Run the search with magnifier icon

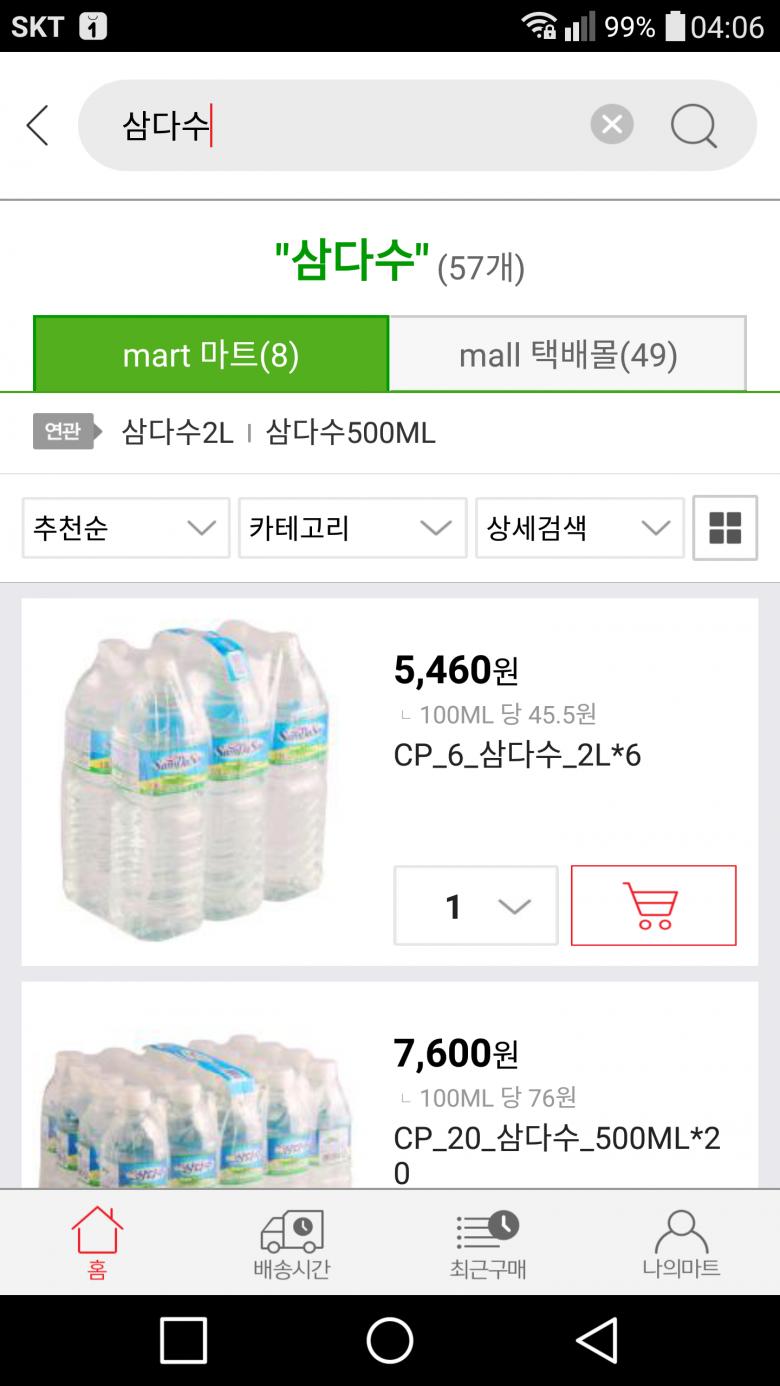693,126
